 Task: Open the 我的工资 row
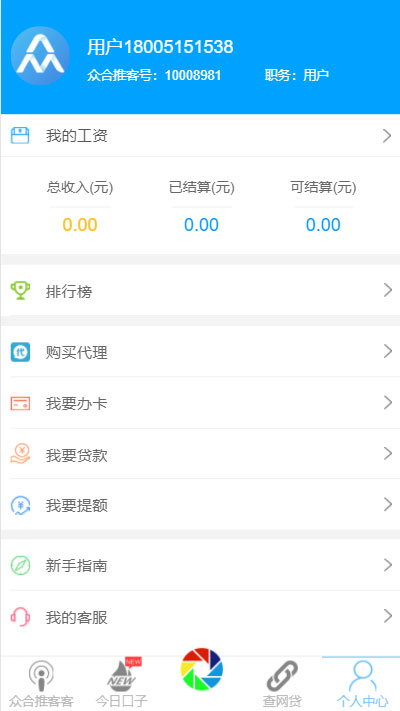pos(200,136)
